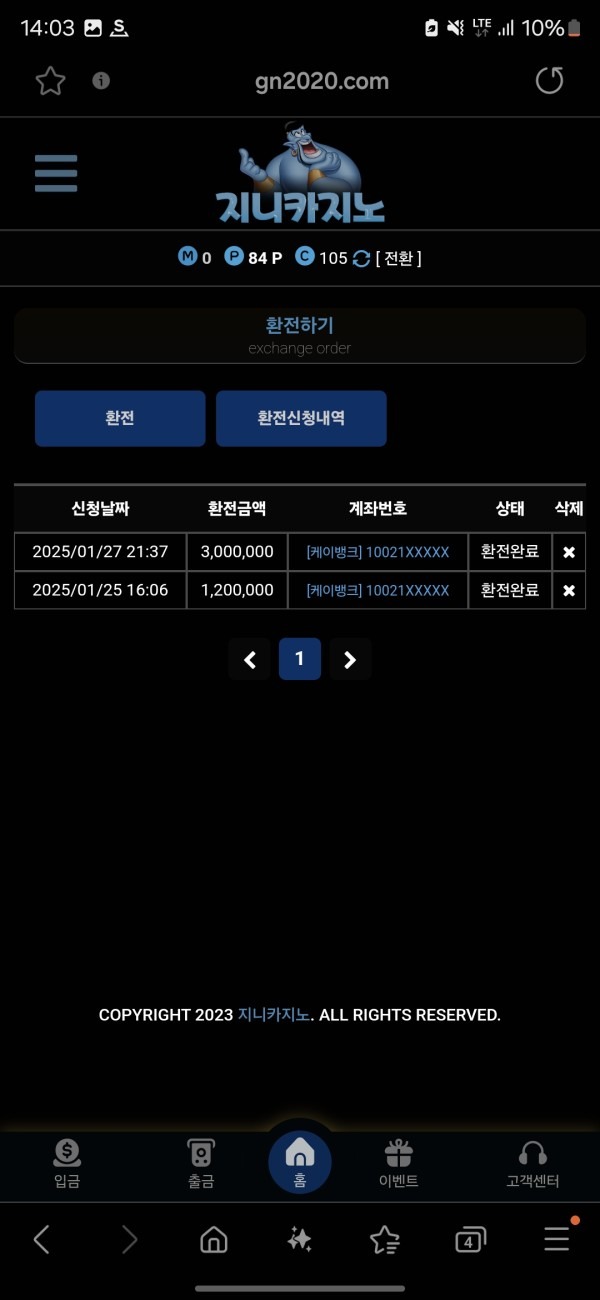Viewport: 600px width, 1300px height.
Task: Open 고객센터 customer support
Action: (x=533, y=1164)
